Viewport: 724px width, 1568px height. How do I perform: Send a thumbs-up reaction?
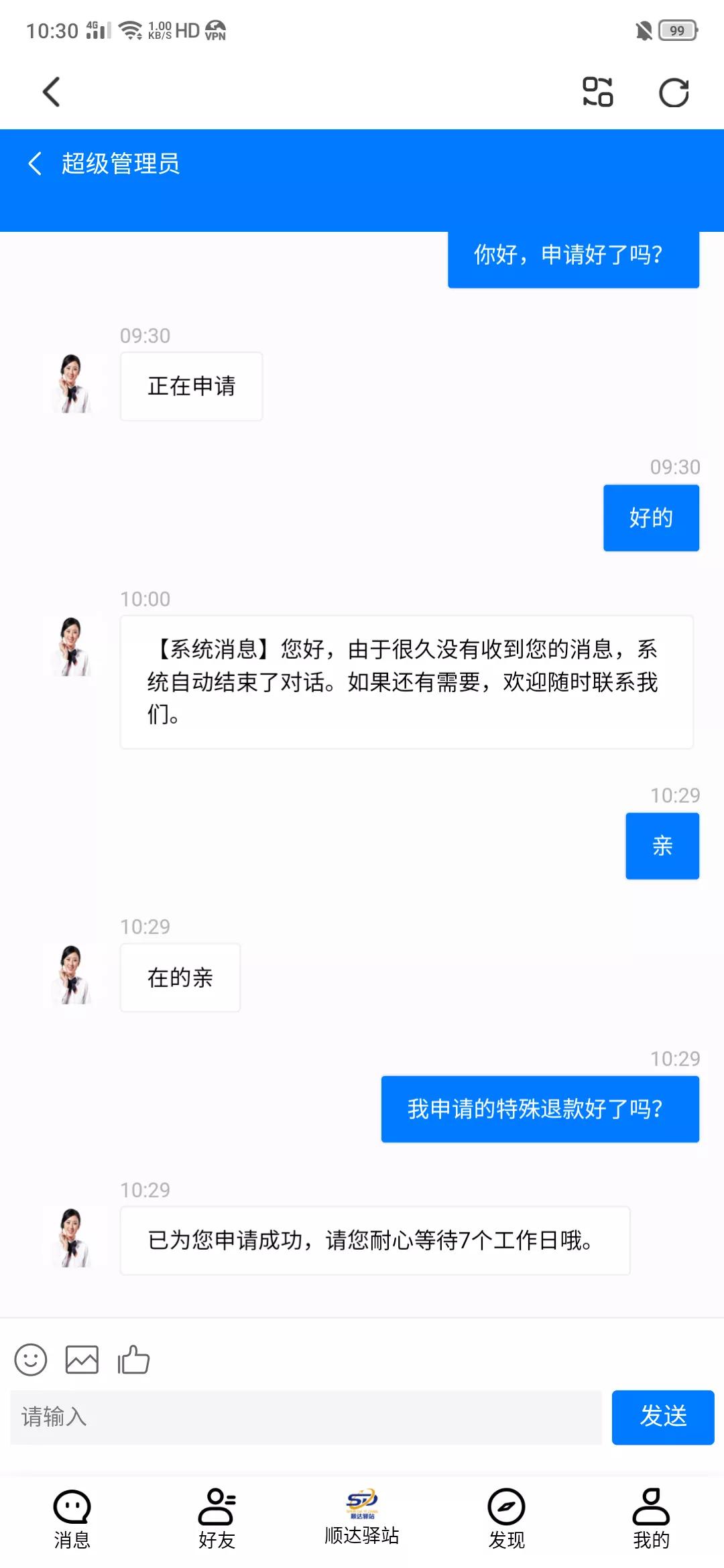(133, 1358)
